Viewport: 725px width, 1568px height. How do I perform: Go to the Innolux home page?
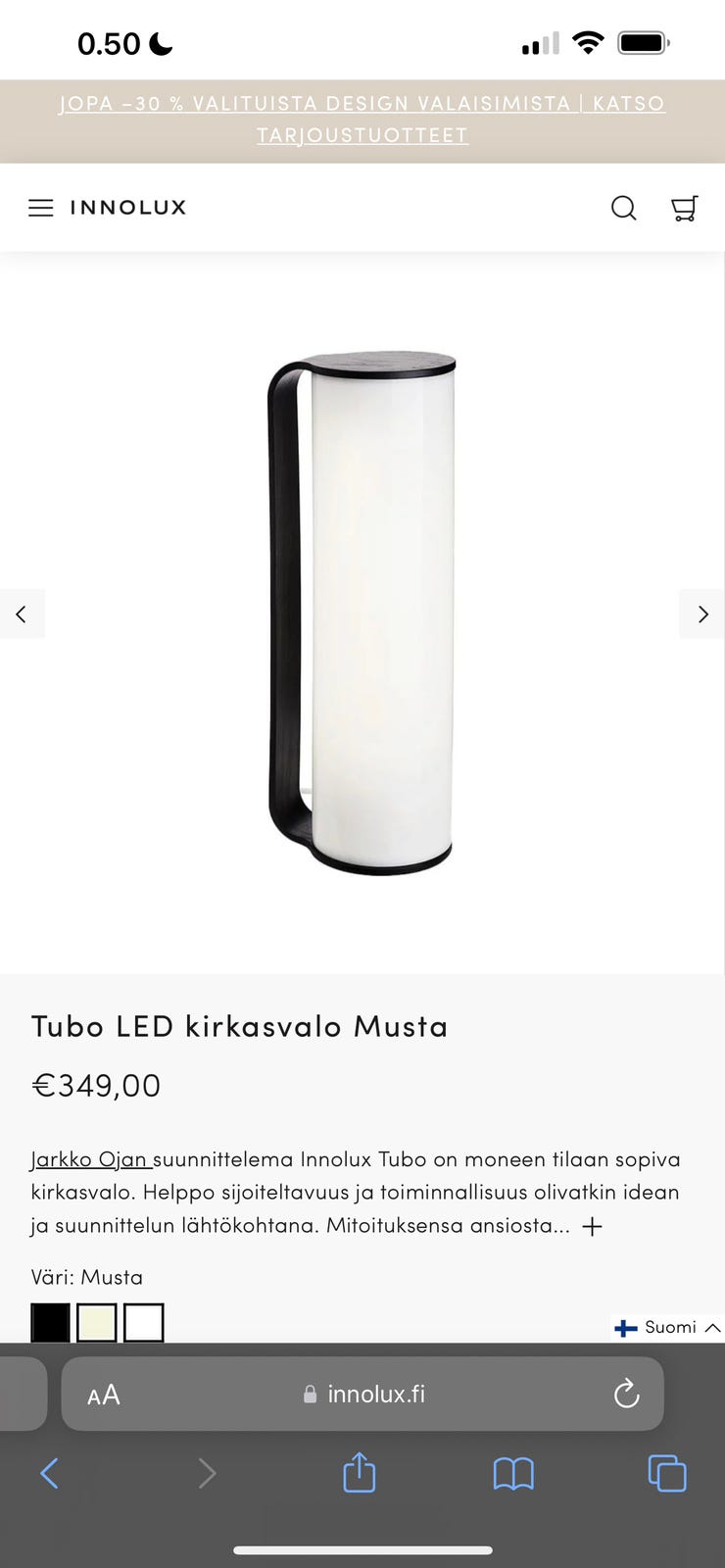point(128,208)
